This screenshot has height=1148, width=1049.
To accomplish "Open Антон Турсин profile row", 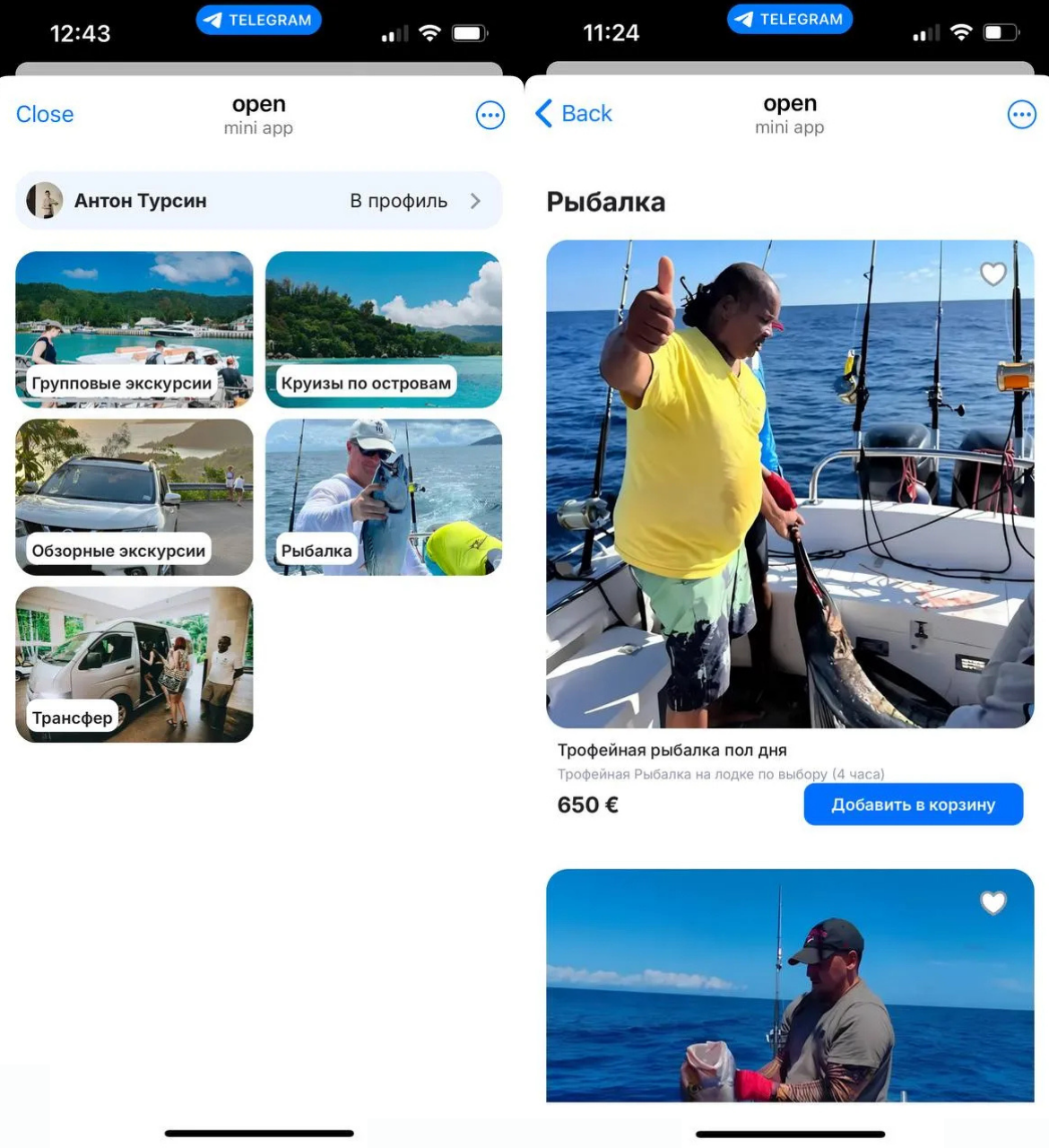I will (x=258, y=201).
